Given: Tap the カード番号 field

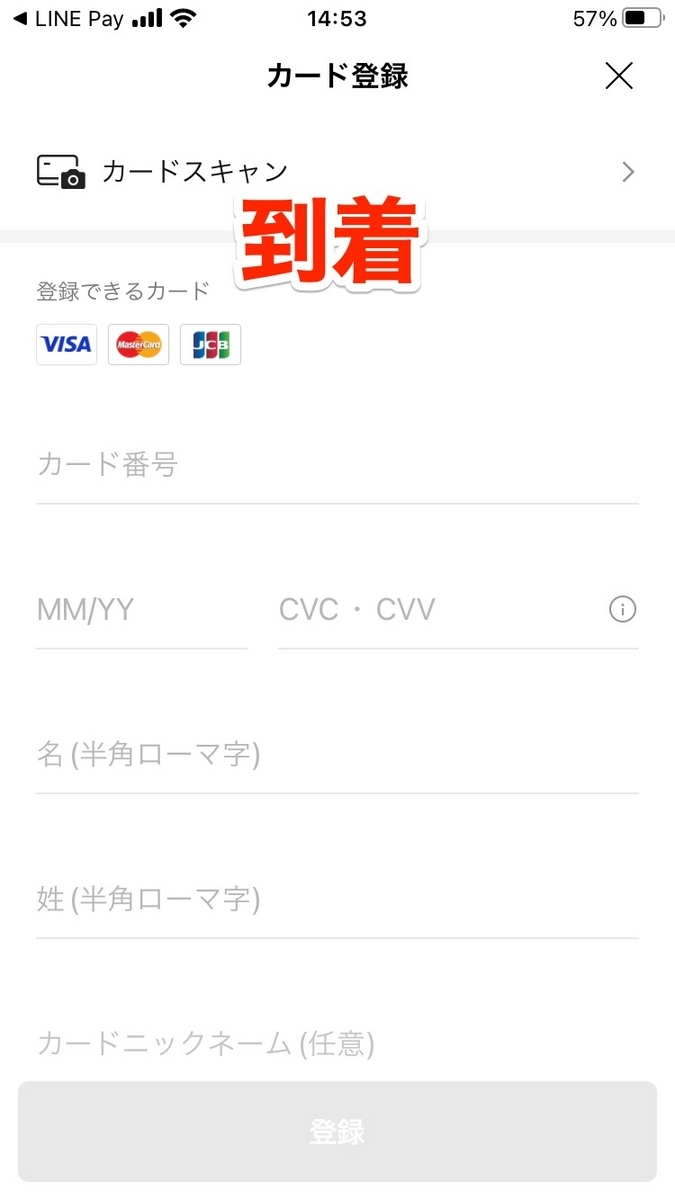Looking at the screenshot, I should point(336,465).
